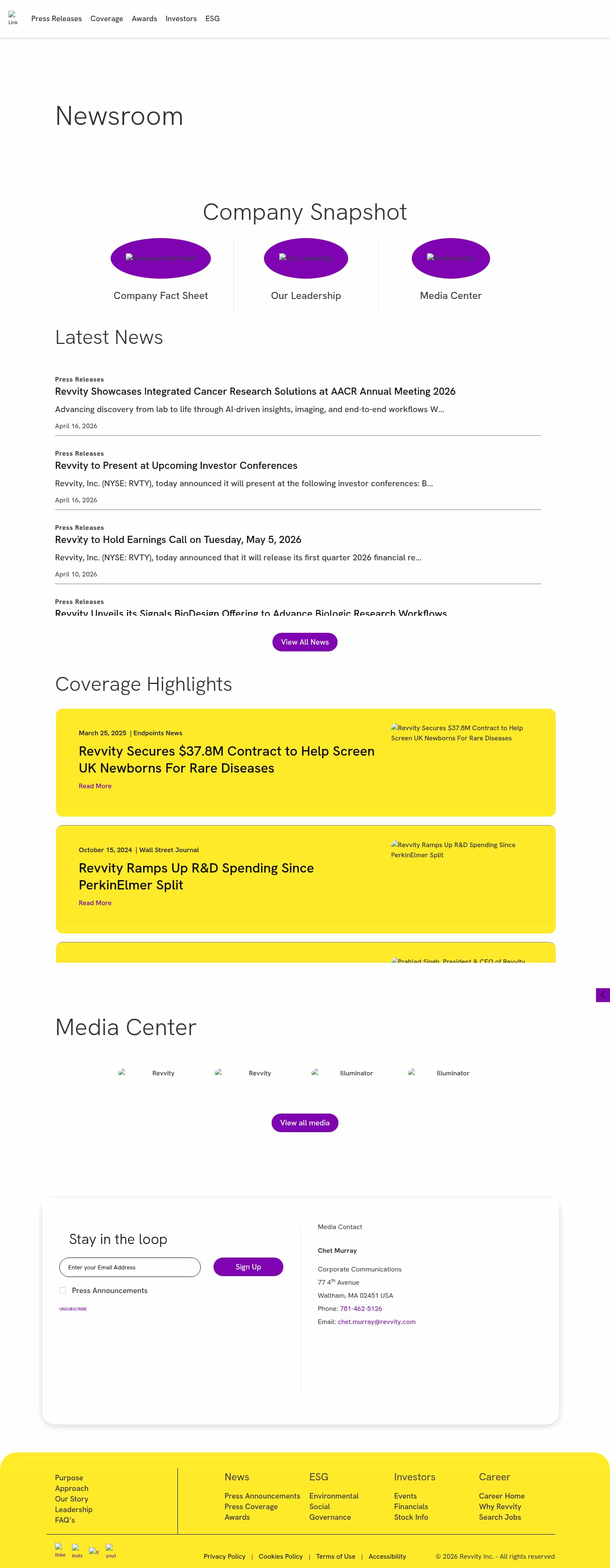Screen dimensions: 610x1568
Task: Open the AACR Annual Meeting 2026 press release
Action: coord(255,391)
